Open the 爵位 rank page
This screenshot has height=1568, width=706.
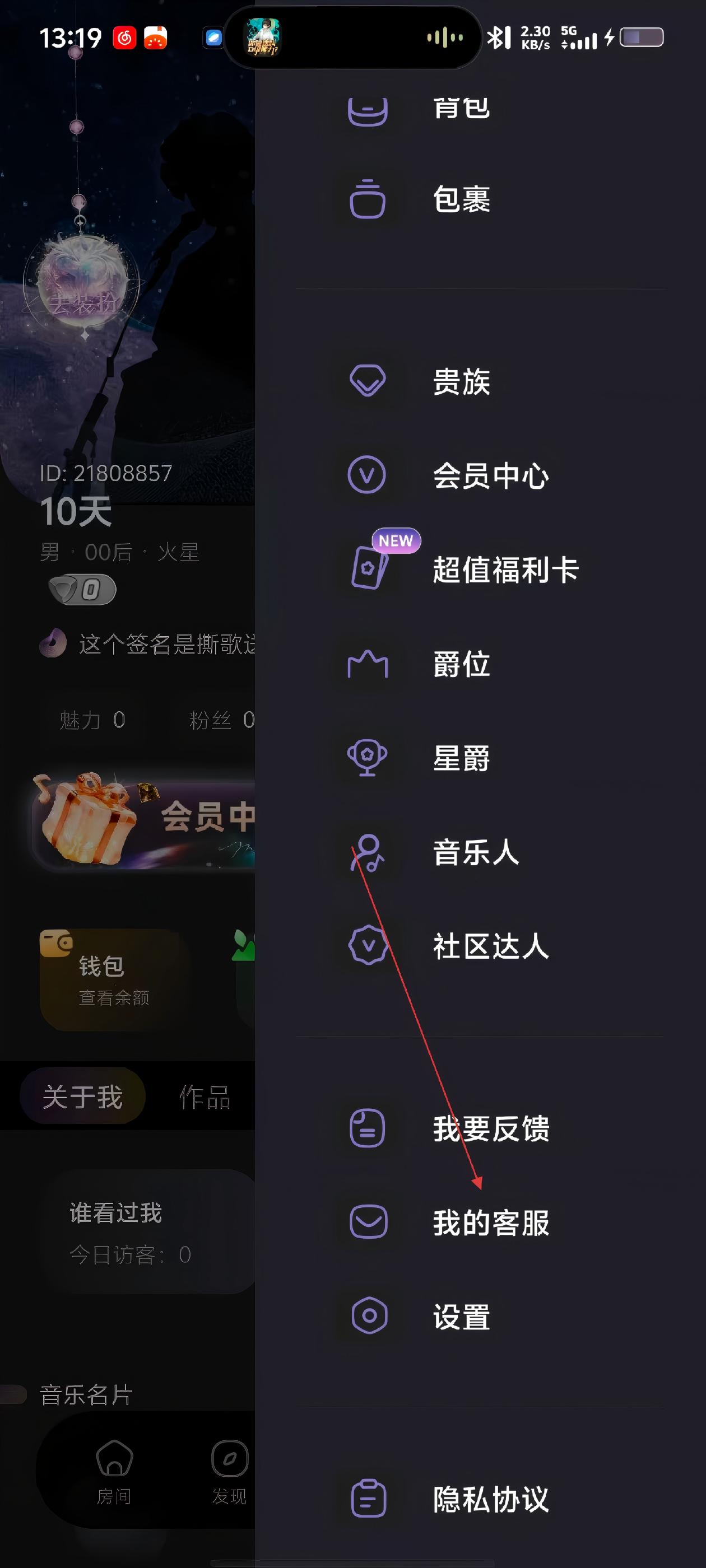point(461,664)
